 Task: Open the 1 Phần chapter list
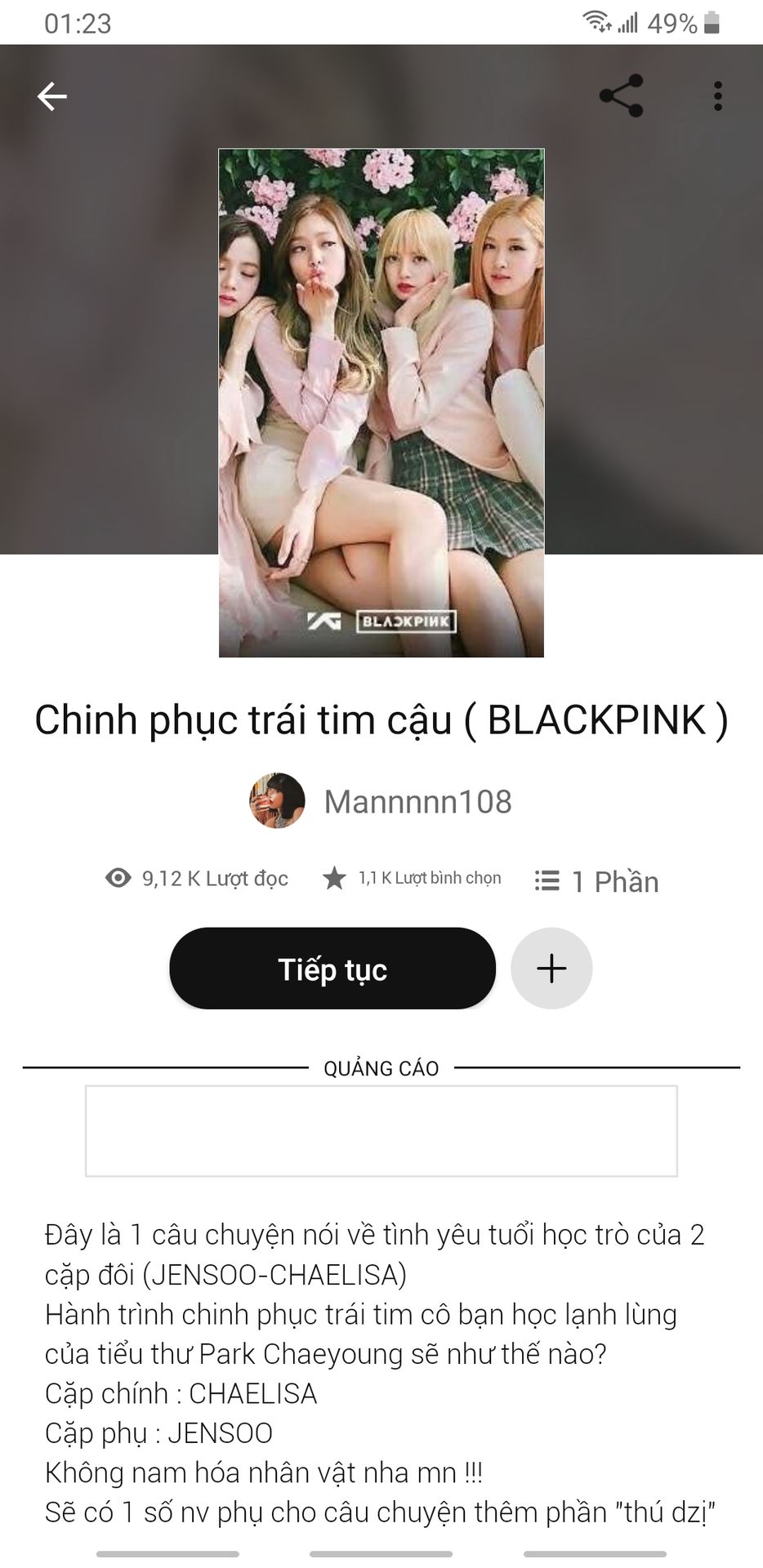[x=597, y=881]
